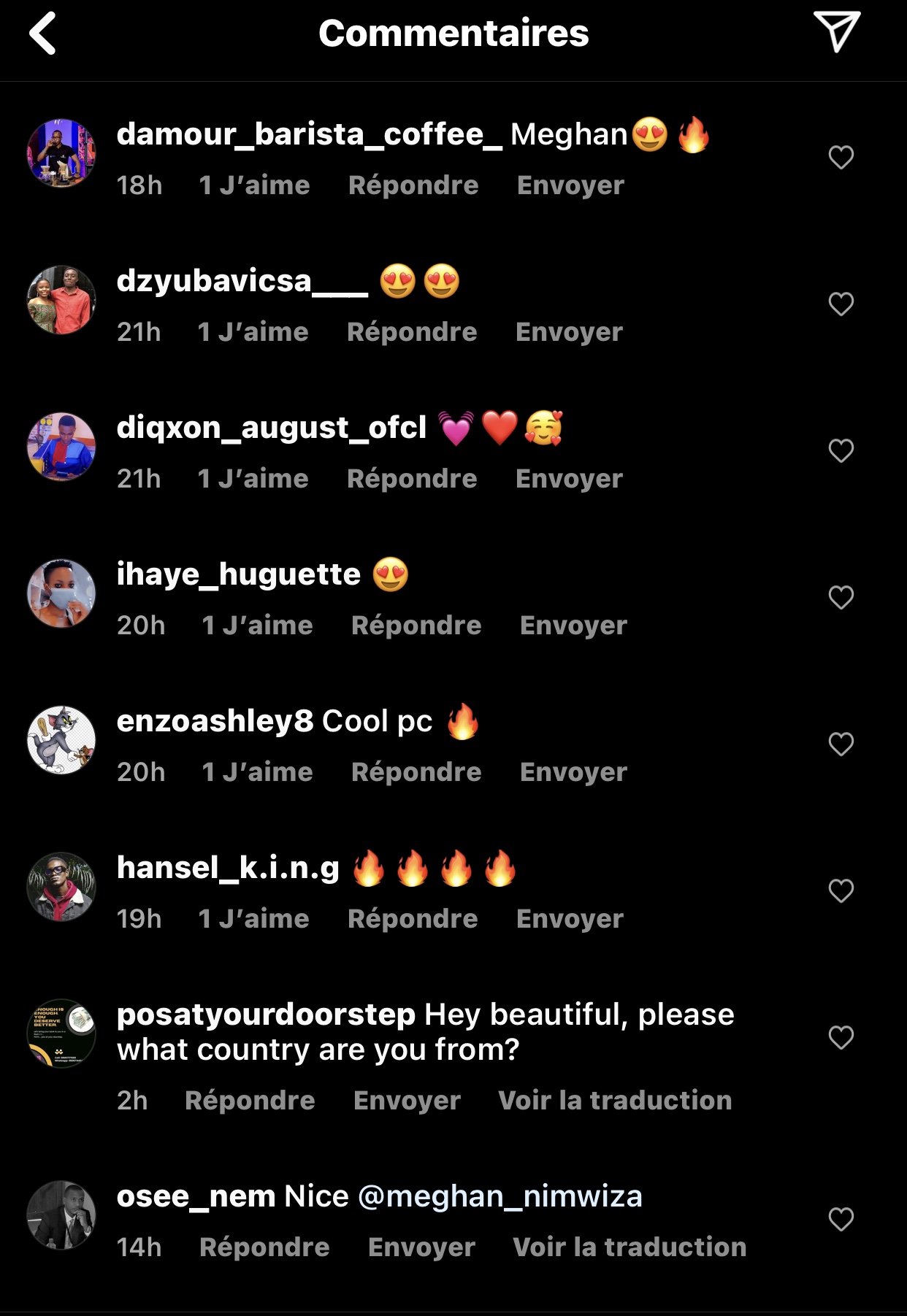Like hansel_k.i.n.g's fire comment
The image size is (907, 1316).
(x=841, y=890)
